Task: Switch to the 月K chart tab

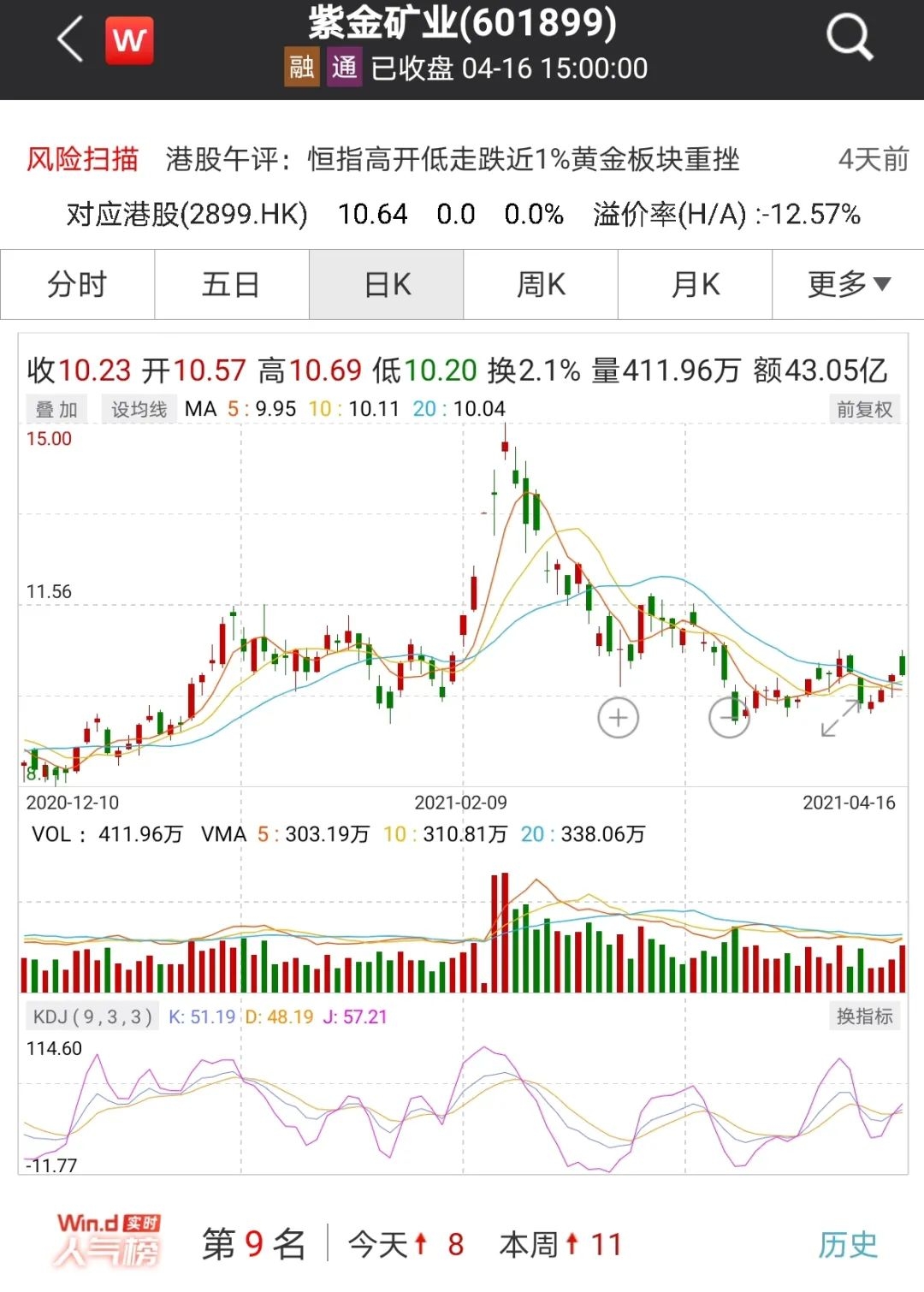Action: [695, 285]
